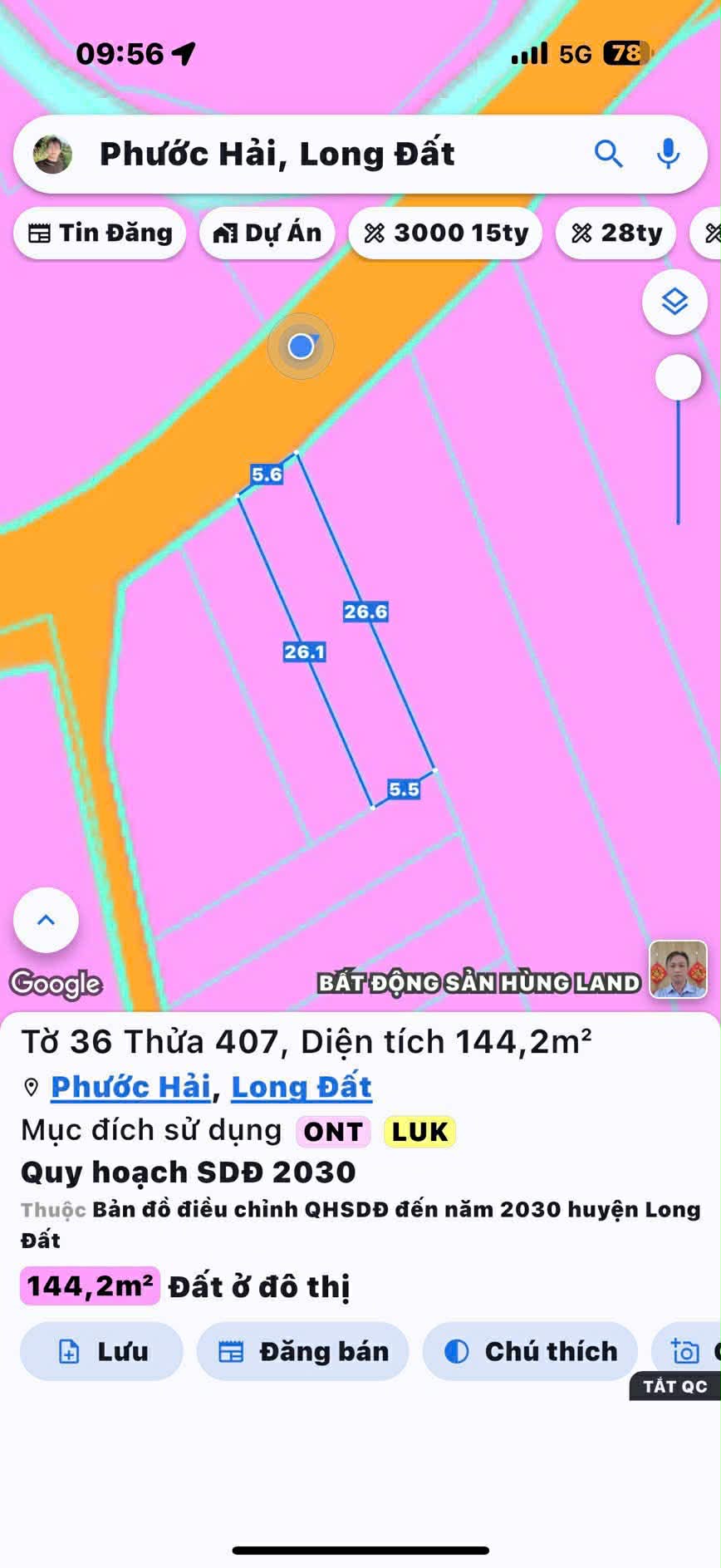Start voice search with the microphone

tap(668, 154)
